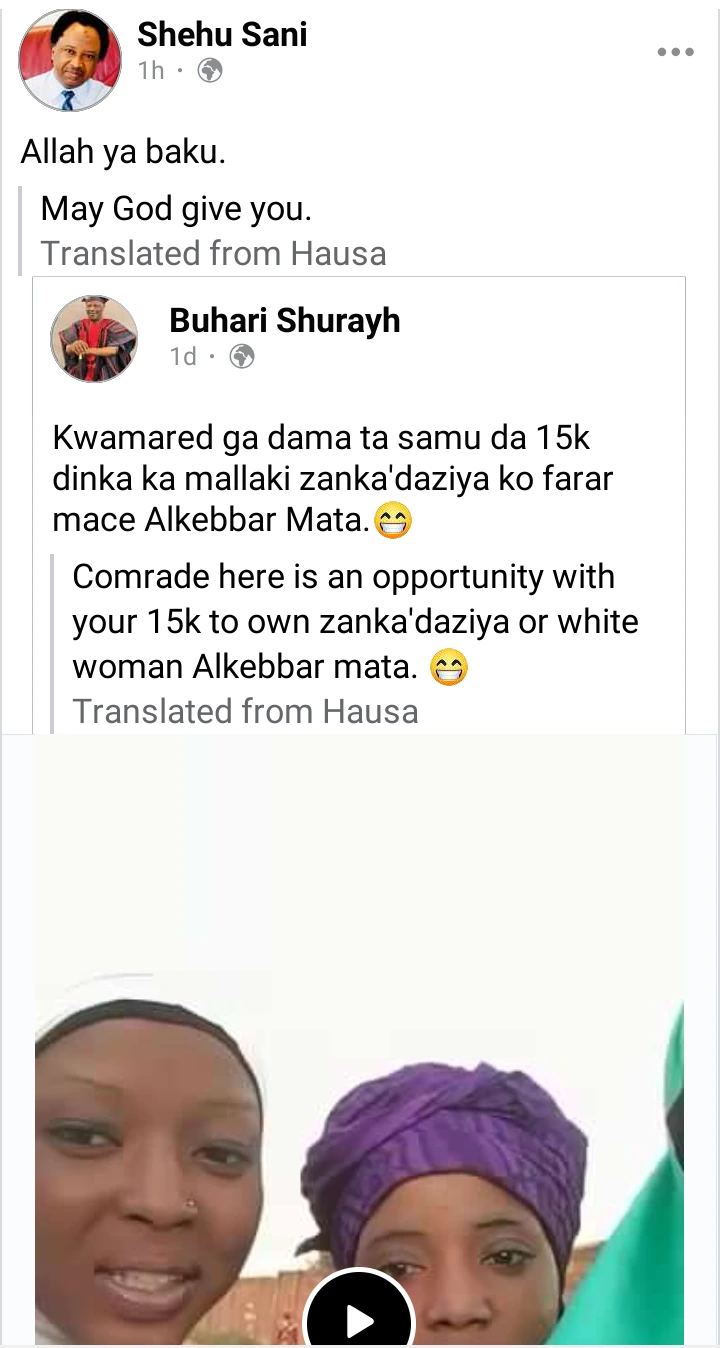Image resolution: width=720 pixels, height=1348 pixels.
Task: View Buhari Shurayh's profile picture
Action: [x=94, y=339]
